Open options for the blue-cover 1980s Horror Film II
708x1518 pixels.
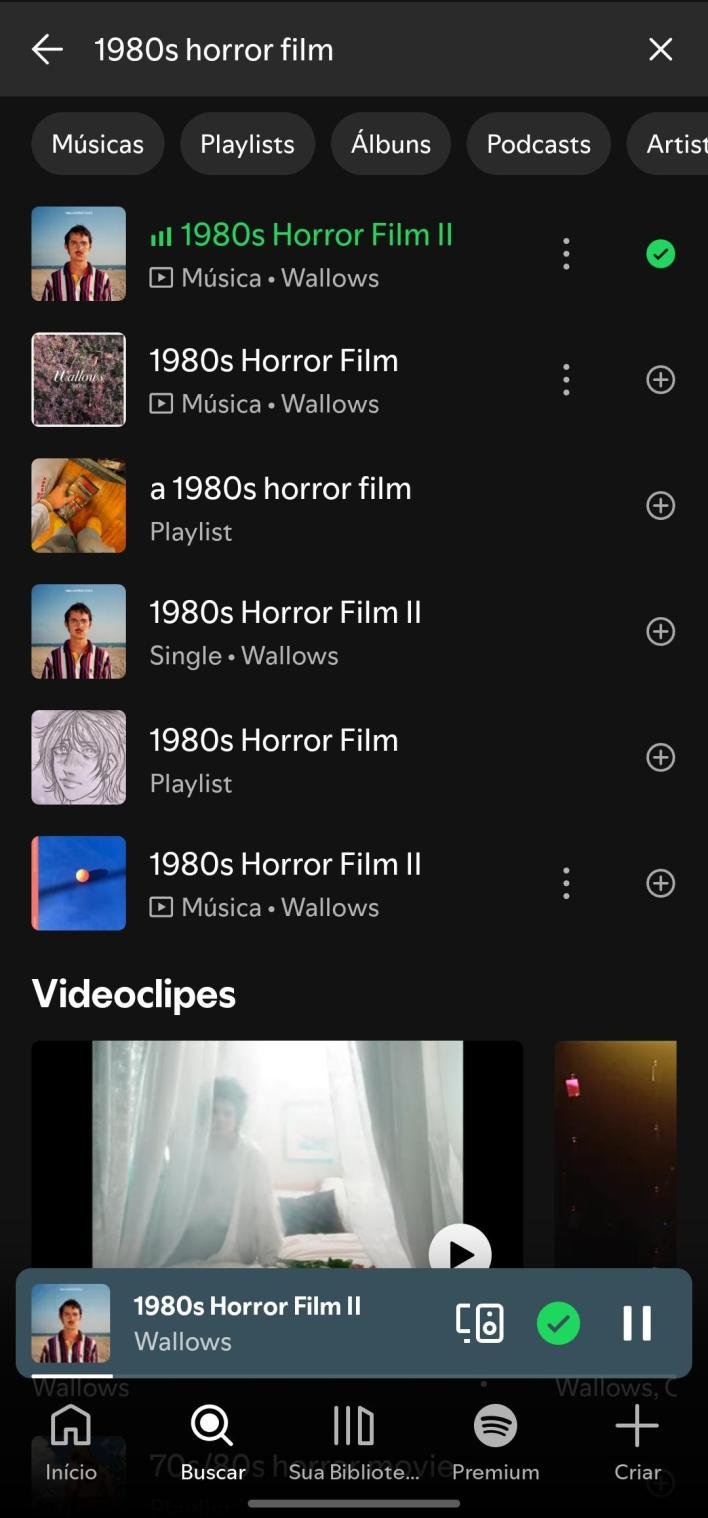click(x=566, y=883)
